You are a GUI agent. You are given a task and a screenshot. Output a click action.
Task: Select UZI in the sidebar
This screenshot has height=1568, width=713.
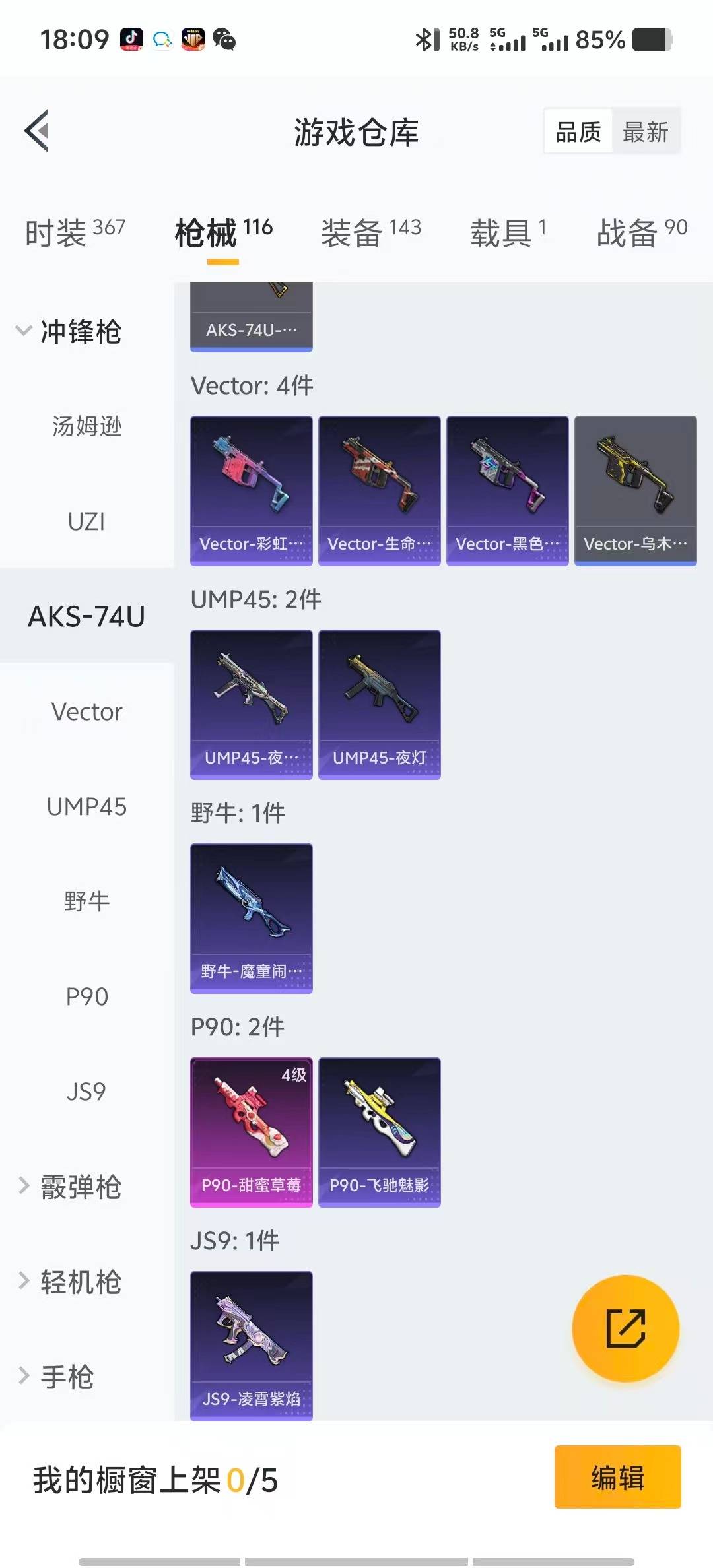click(86, 521)
